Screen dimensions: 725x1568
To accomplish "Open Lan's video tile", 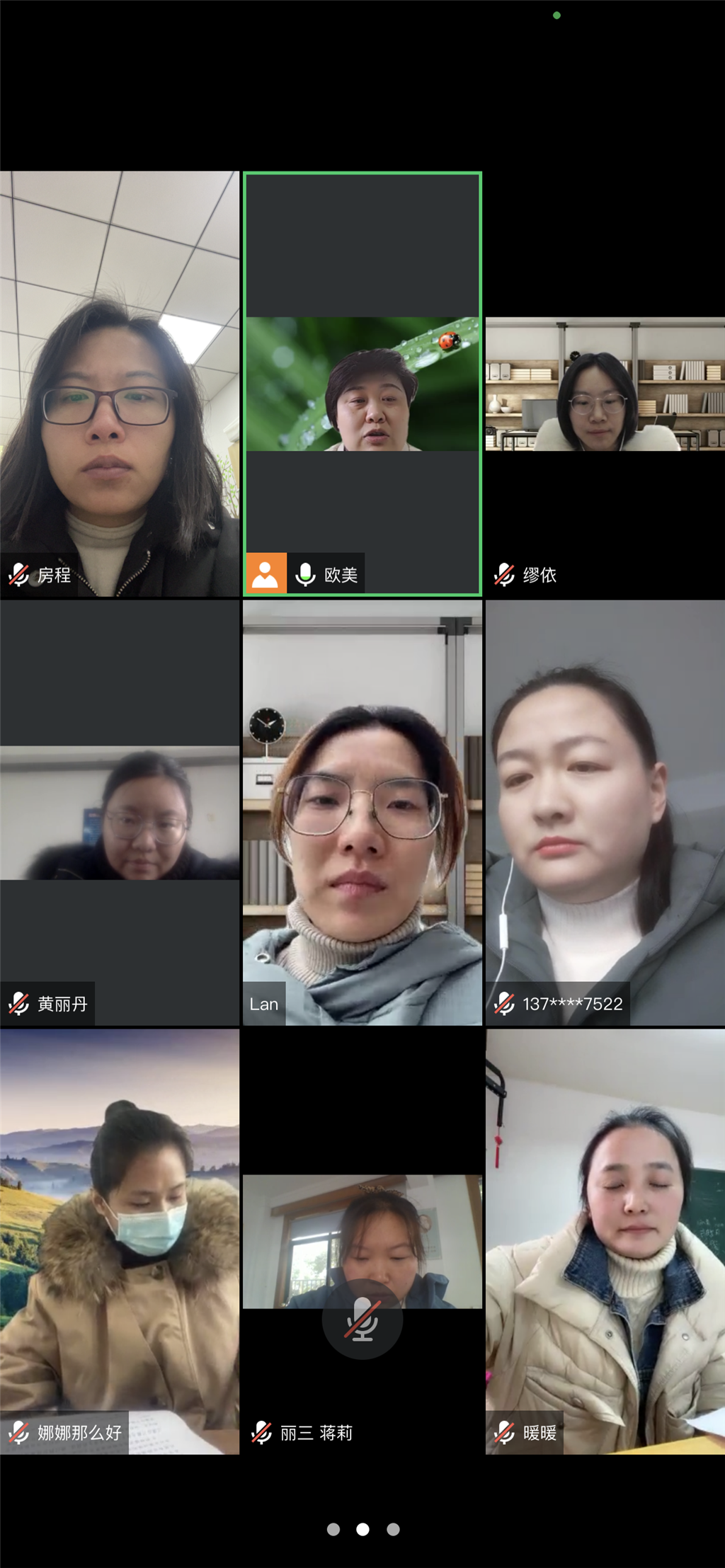I will pos(362,813).
